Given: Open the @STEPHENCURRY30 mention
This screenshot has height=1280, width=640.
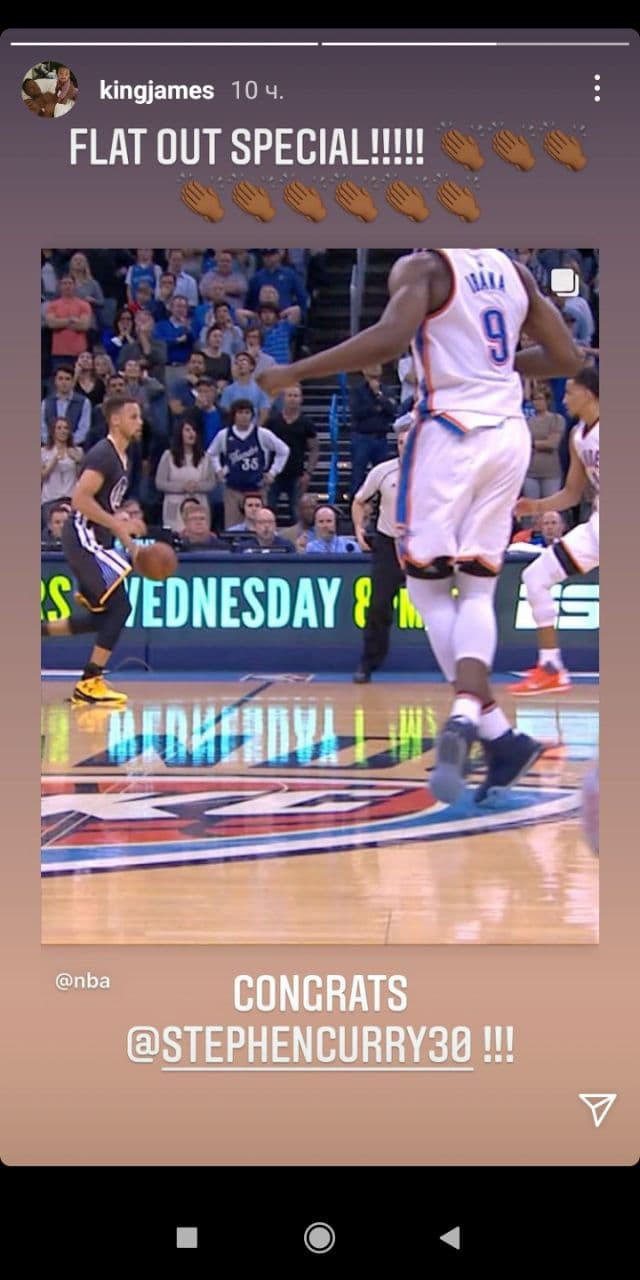Looking at the screenshot, I should click(316, 1045).
